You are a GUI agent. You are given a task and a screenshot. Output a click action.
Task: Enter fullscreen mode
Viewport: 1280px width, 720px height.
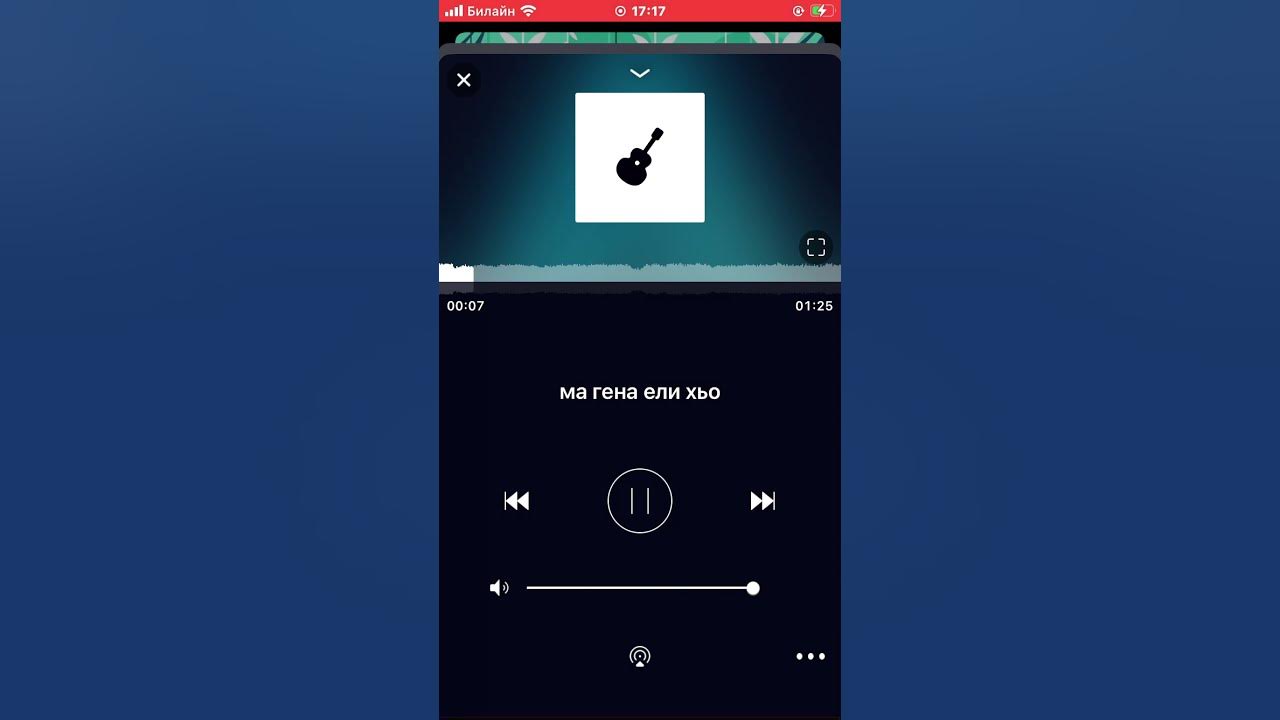click(815, 247)
